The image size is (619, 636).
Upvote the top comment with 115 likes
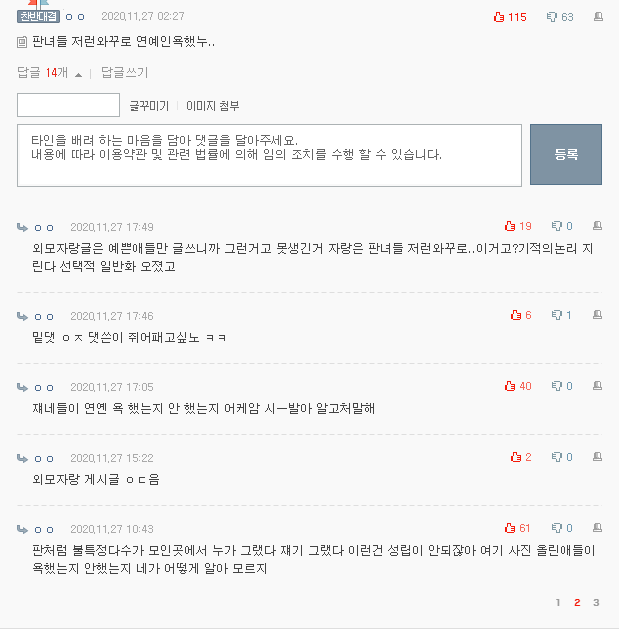(x=499, y=17)
